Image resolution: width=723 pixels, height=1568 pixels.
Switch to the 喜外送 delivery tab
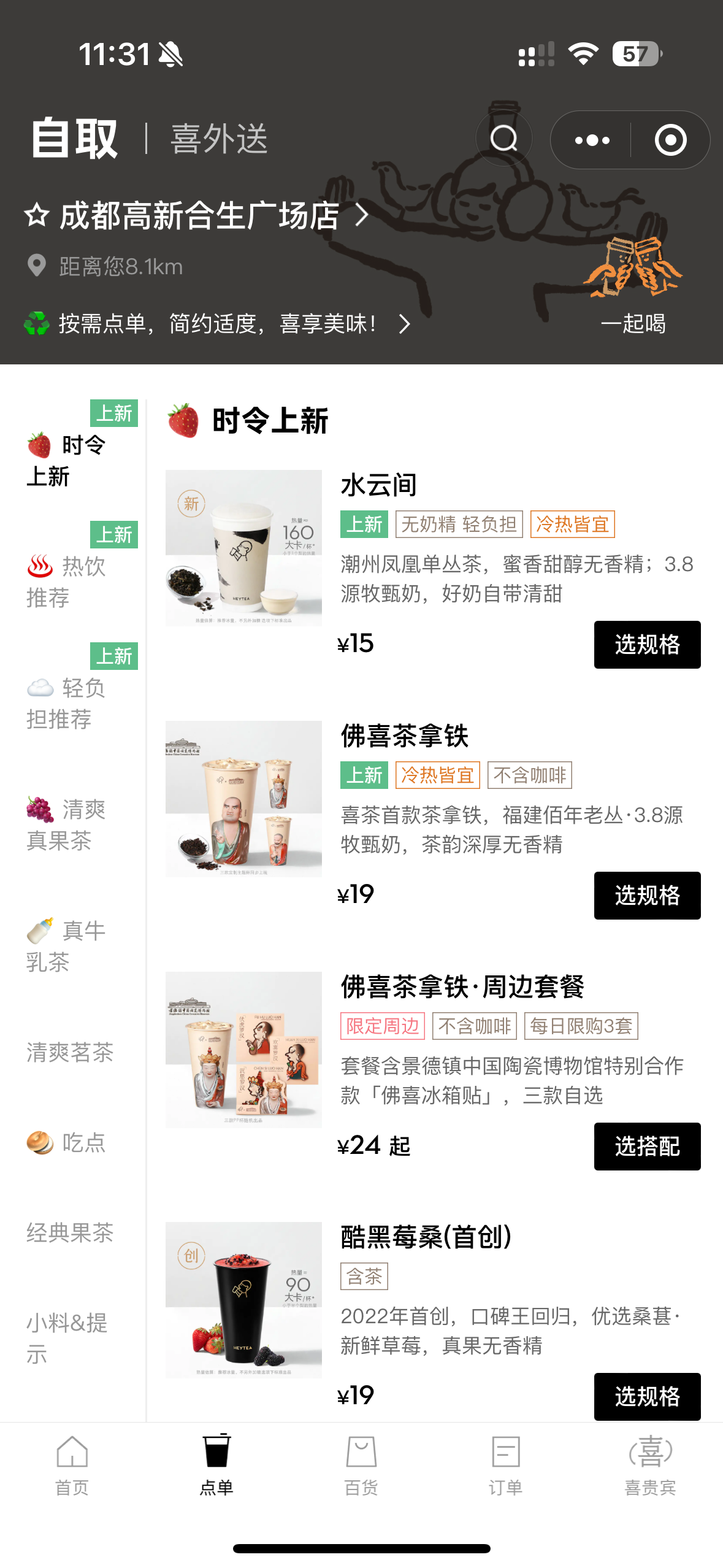(x=219, y=139)
